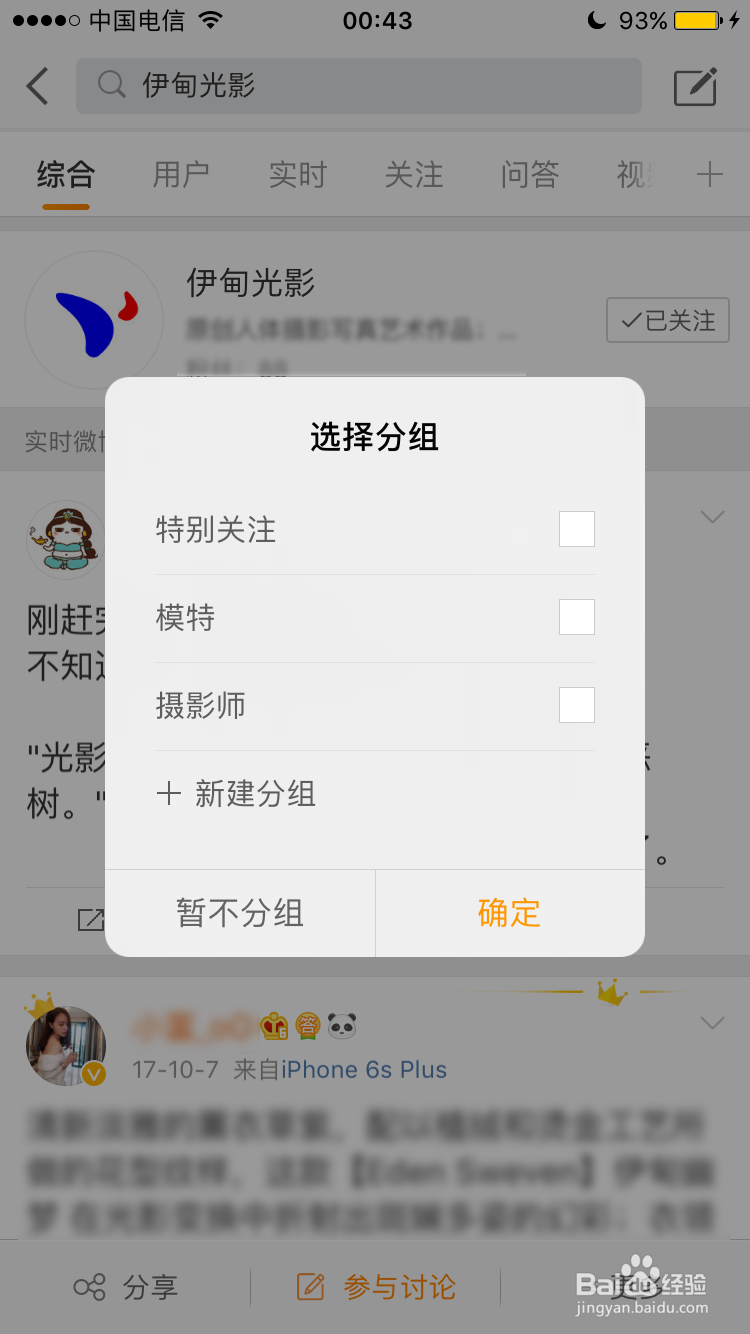Tap the 已关注 followed button

coord(667,320)
